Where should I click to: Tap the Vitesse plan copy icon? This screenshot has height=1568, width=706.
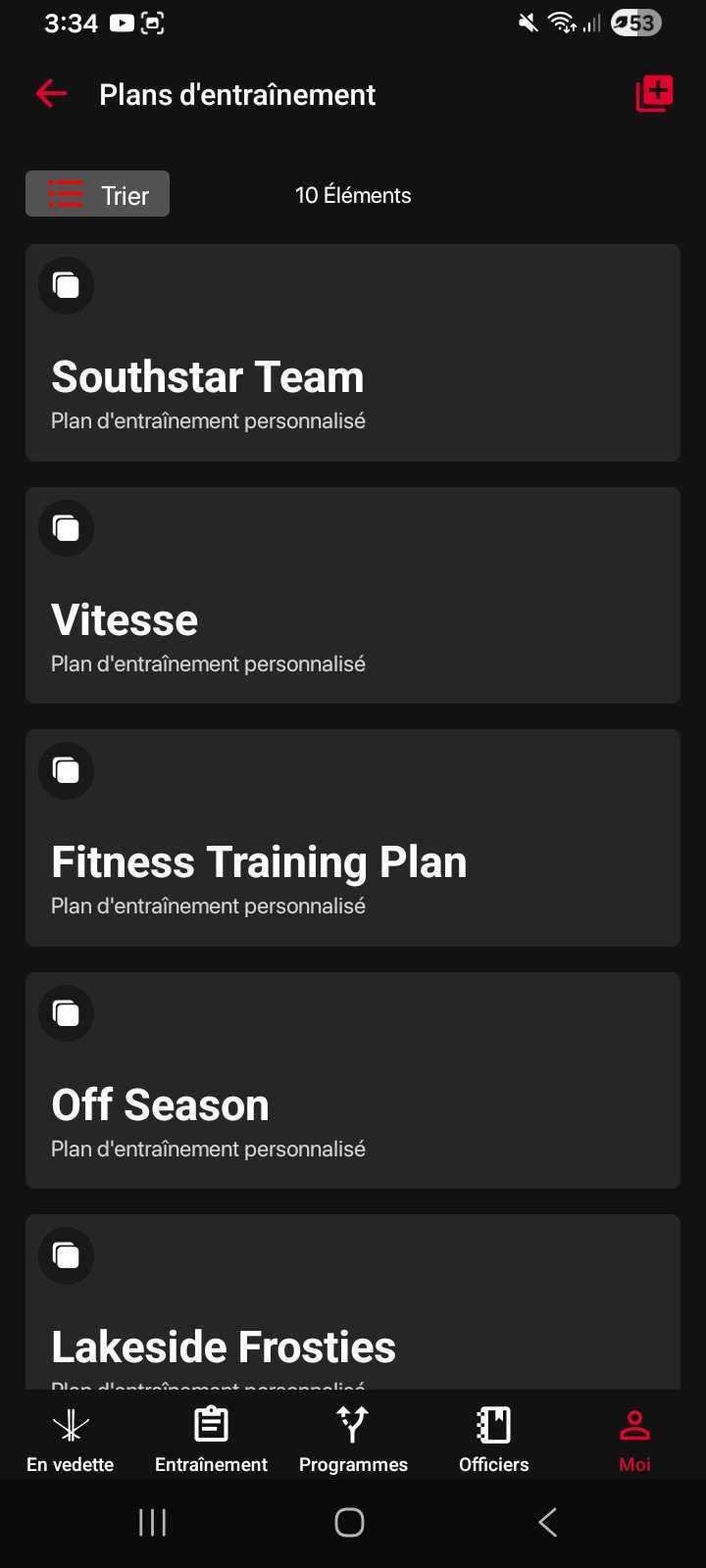click(66, 527)
